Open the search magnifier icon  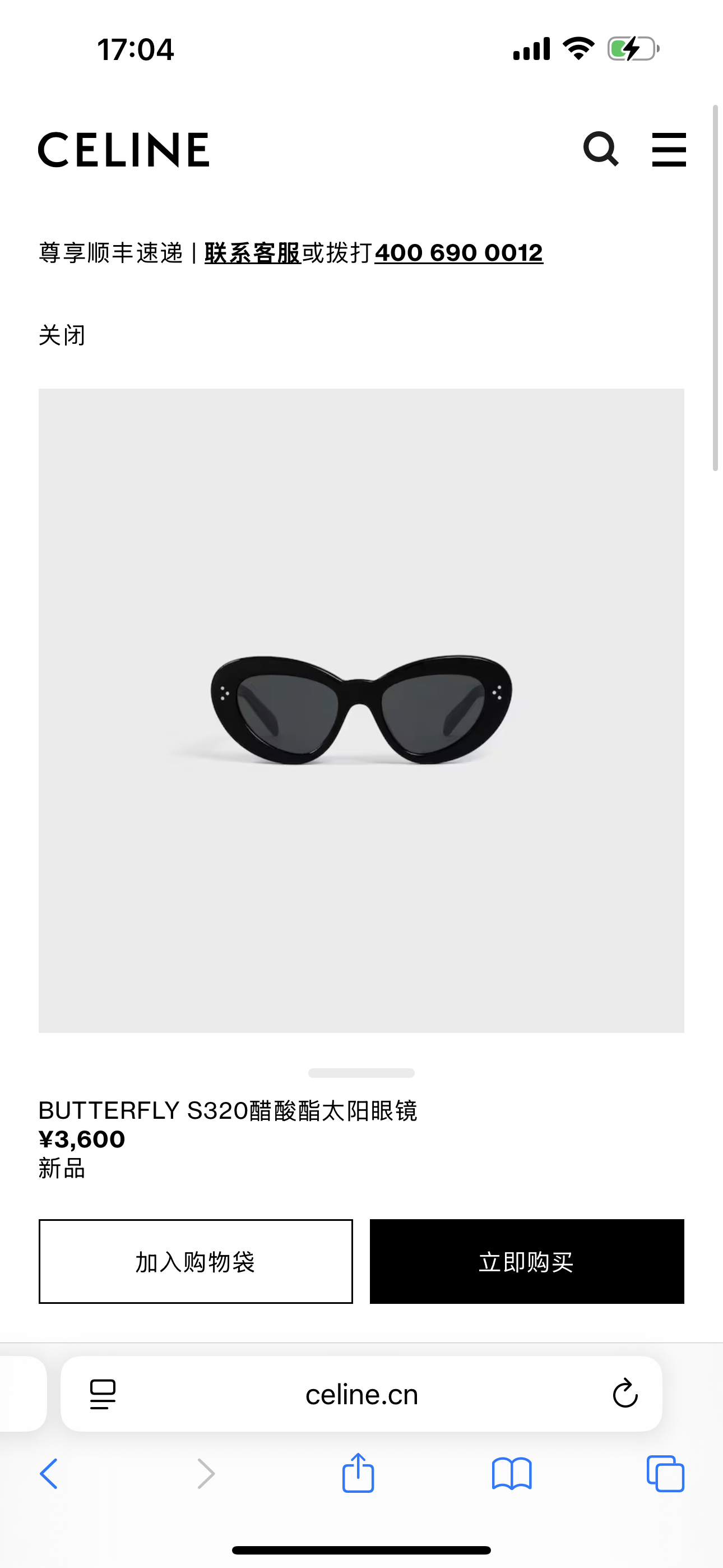pos(601,149)
